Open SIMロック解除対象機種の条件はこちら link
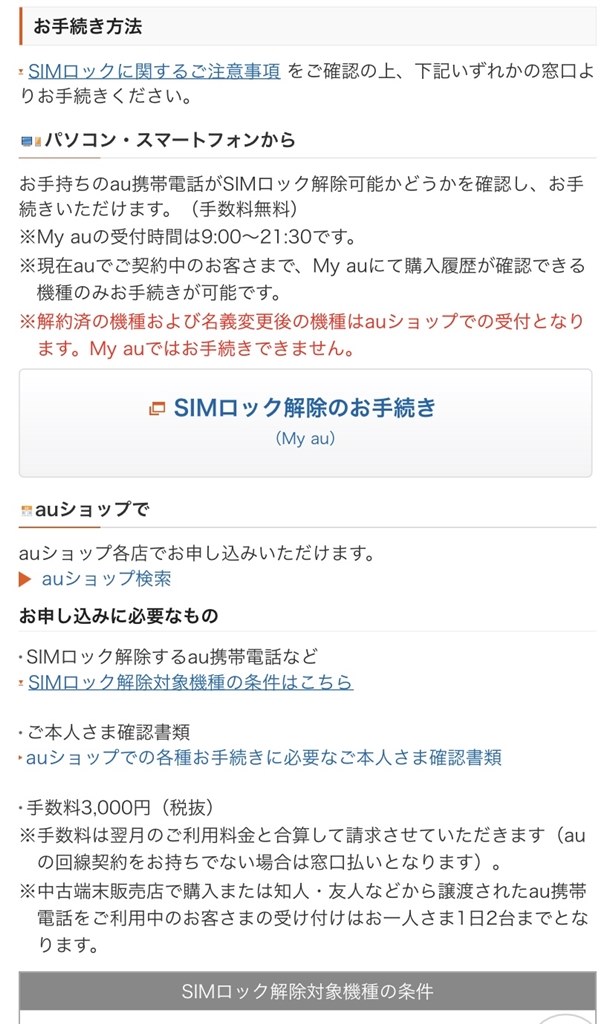The image size is (615, 1024). 190,682
